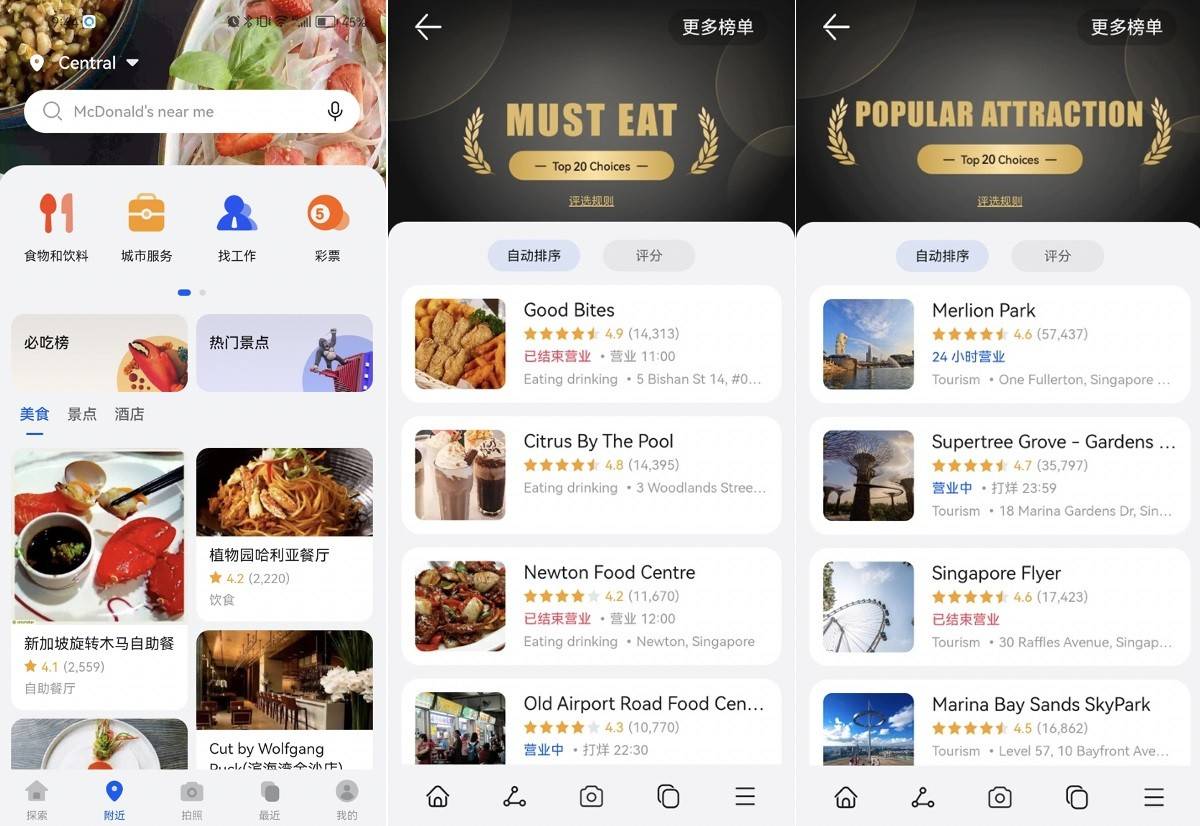The height and width of the screenshot is (826, 1200).
Task: Open the 探索 bottom tab
Action: pos(37,799)
